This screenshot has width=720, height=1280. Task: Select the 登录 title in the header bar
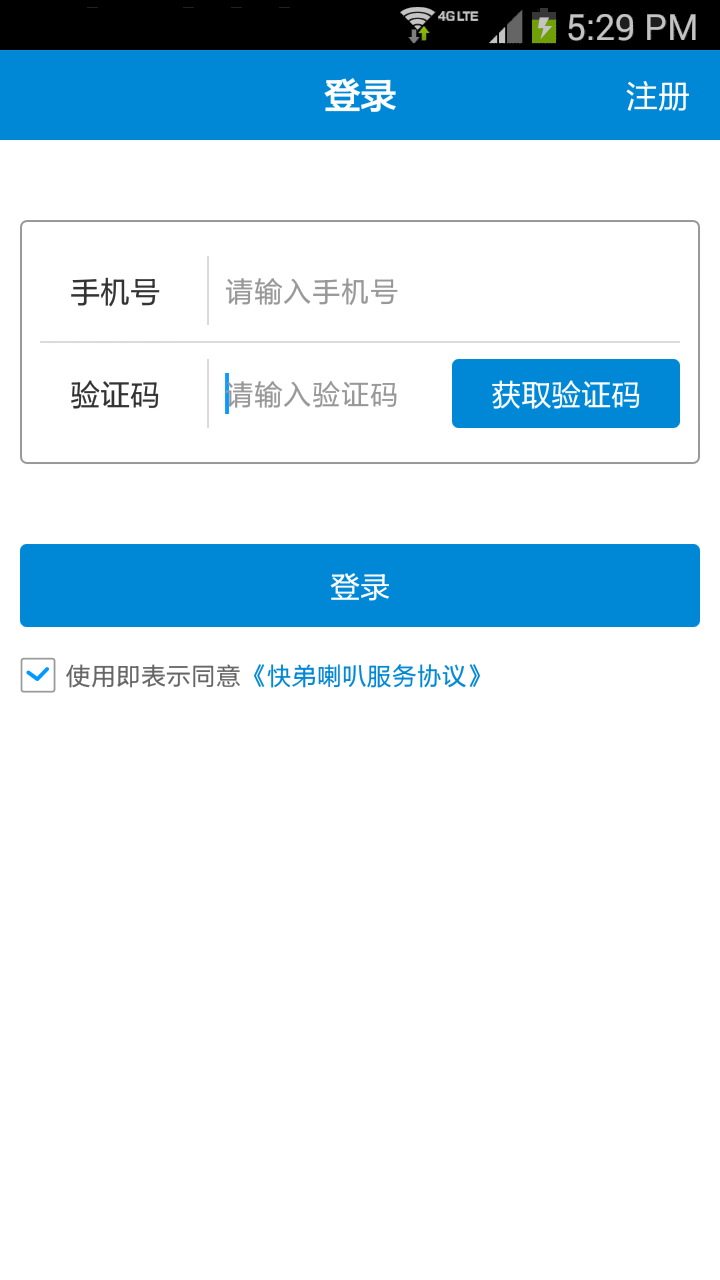(359, 95)
